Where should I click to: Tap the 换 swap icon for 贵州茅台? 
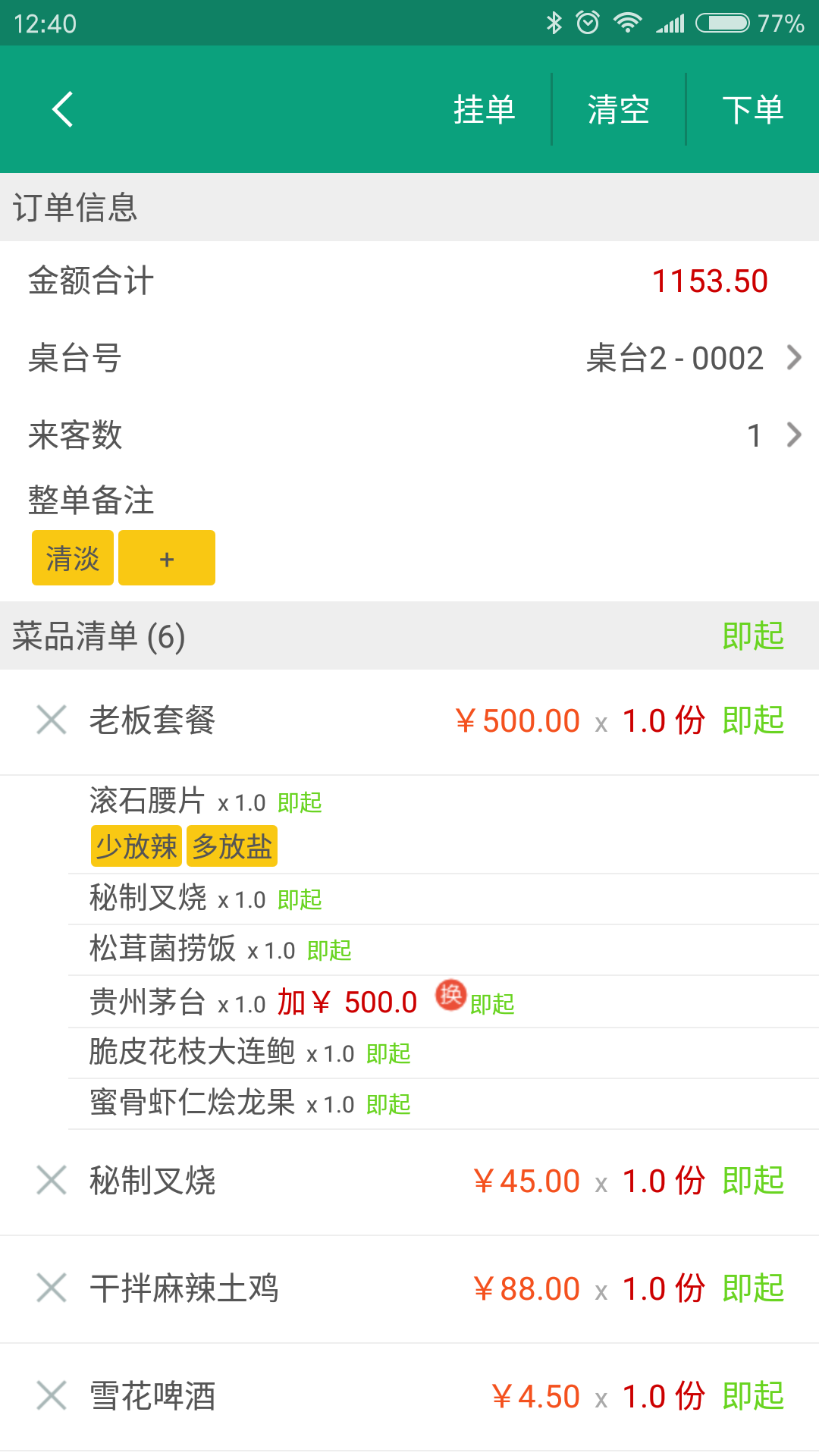pyautogui.click(x=450, y=993)
